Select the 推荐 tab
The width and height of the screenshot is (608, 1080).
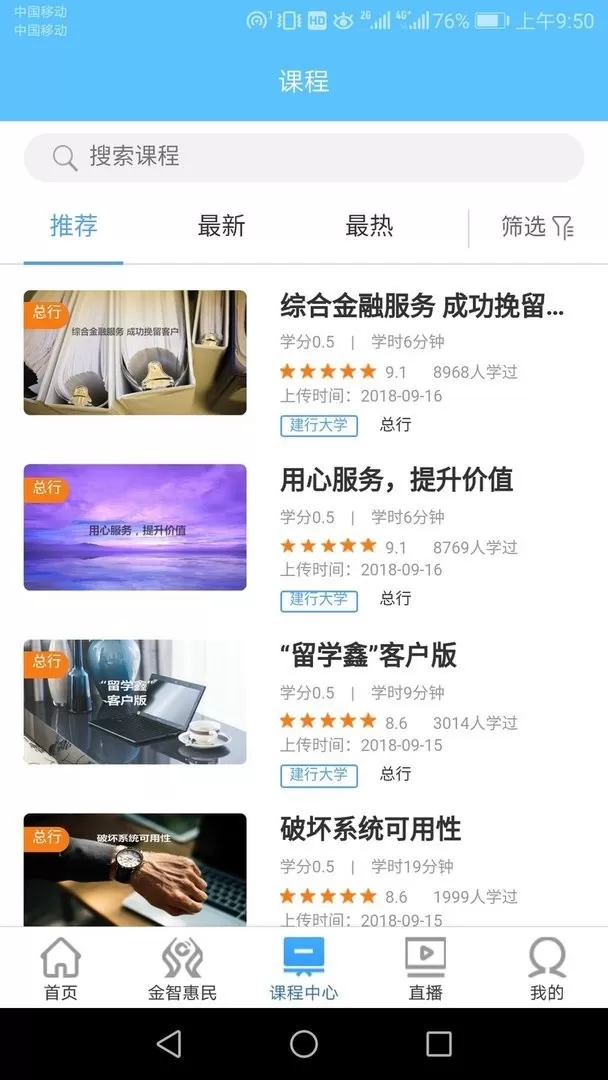[74, 226]
